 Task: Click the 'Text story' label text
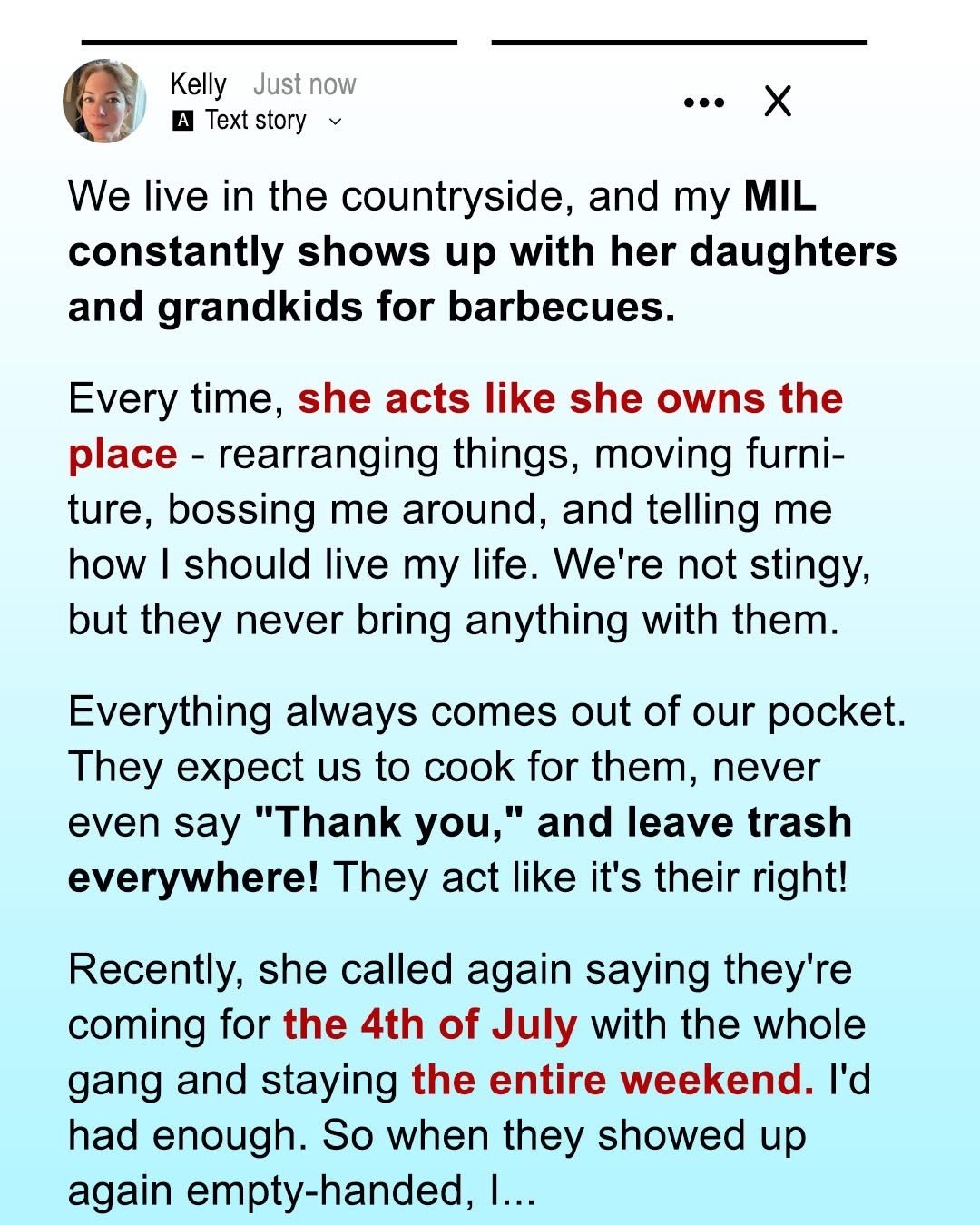[256, 119]
